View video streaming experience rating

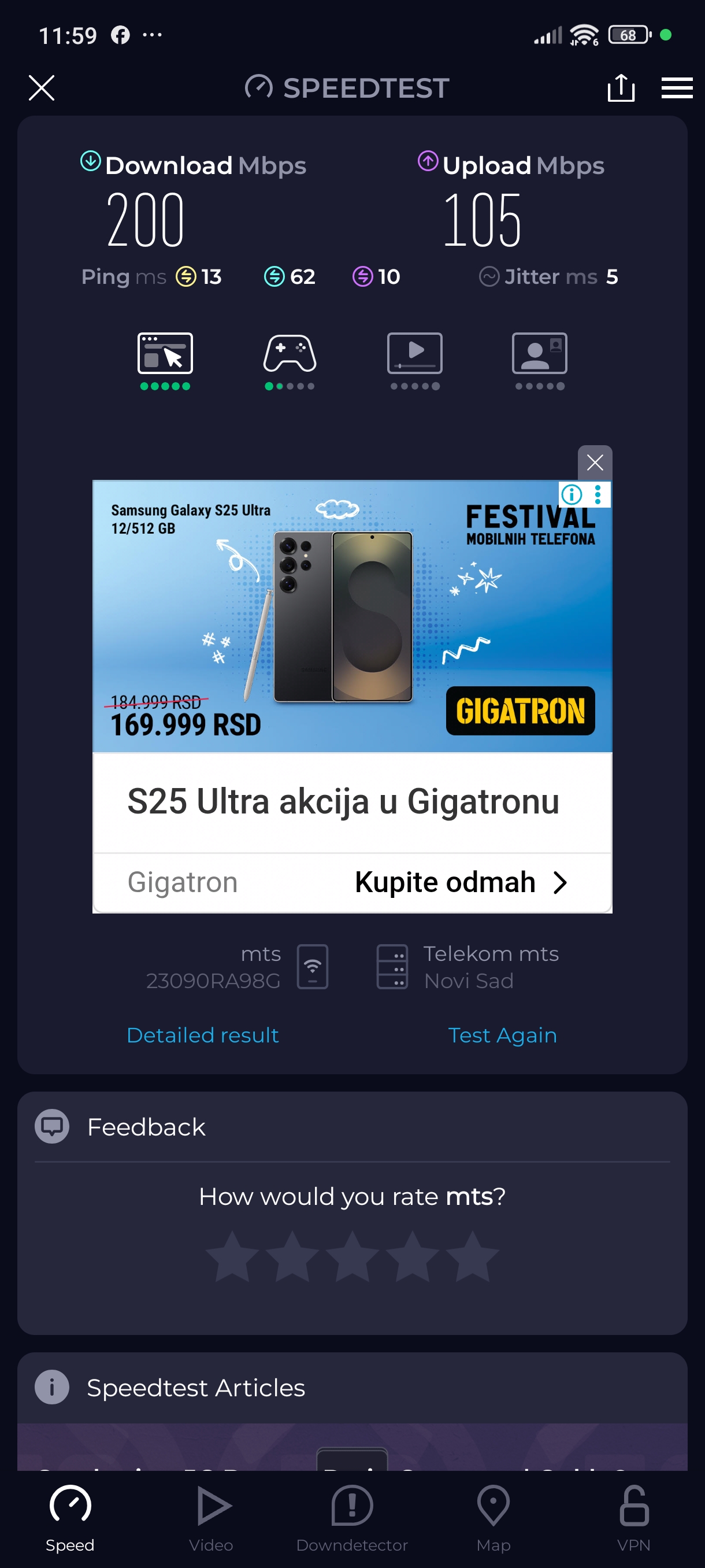(x=415, y=360)
